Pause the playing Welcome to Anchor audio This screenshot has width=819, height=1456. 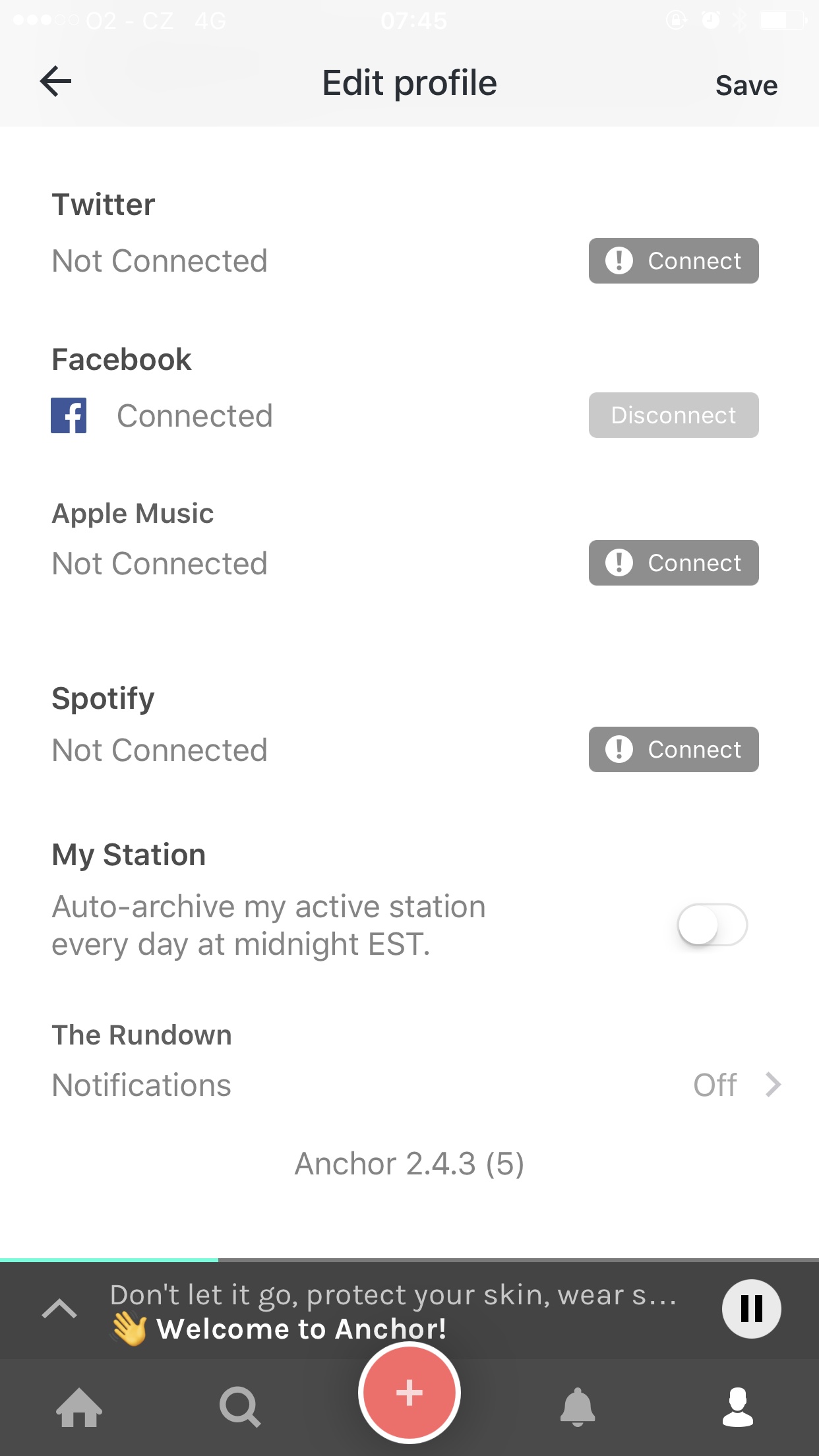[751, 1308]
